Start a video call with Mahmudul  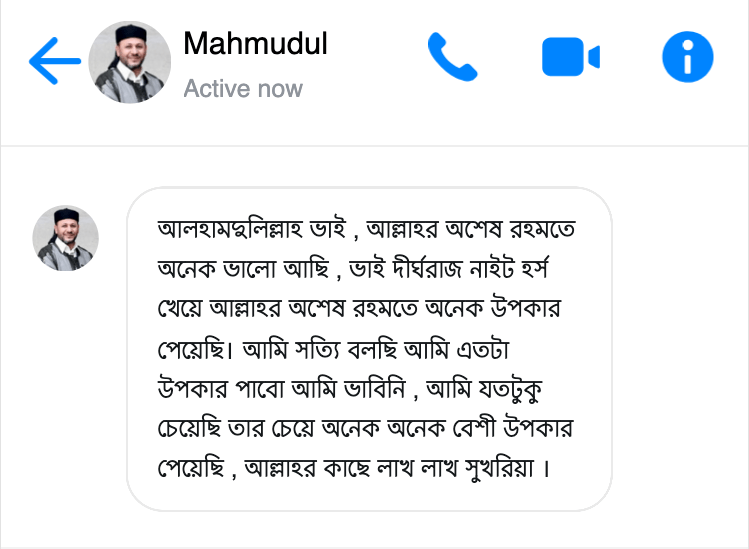(570, 57)
